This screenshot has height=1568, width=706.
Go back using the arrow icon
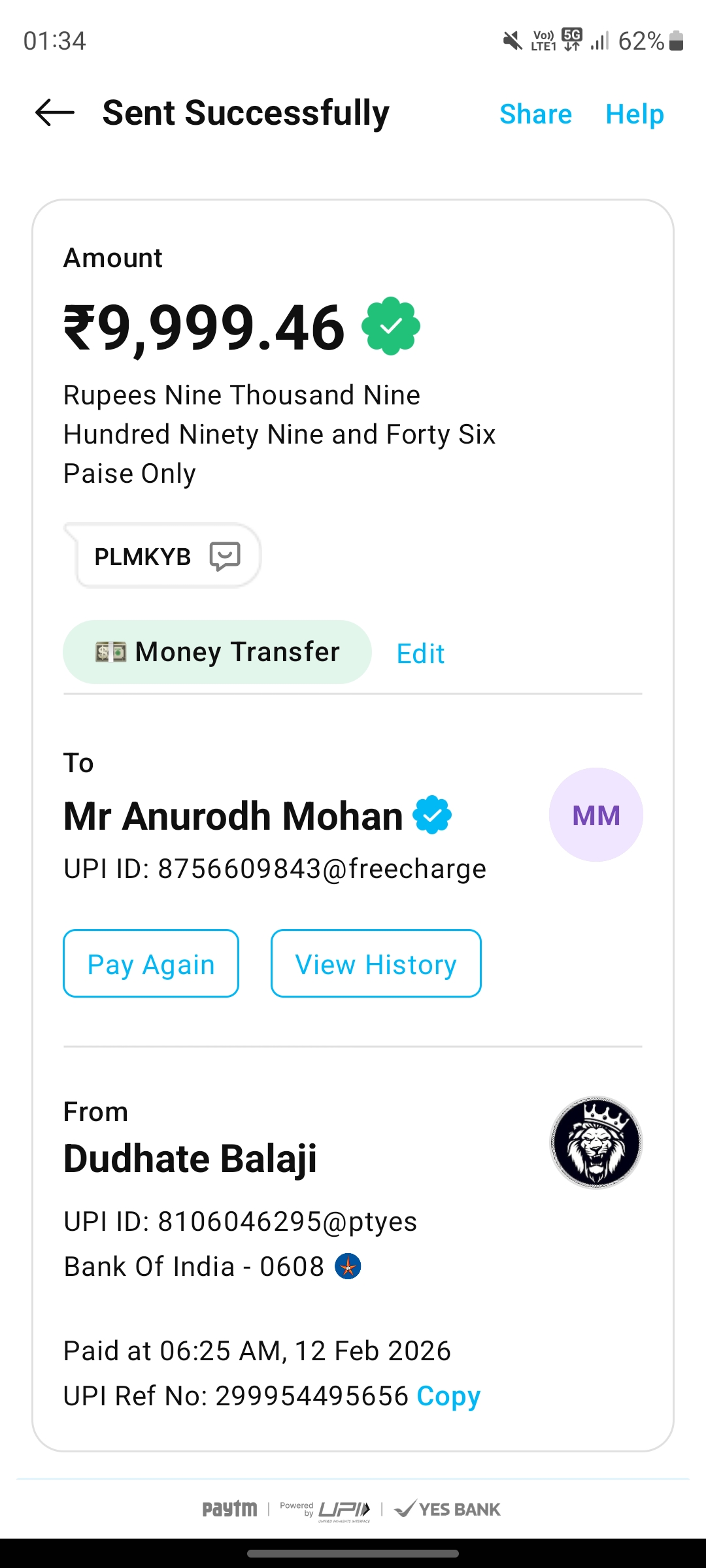coord(55,113)
